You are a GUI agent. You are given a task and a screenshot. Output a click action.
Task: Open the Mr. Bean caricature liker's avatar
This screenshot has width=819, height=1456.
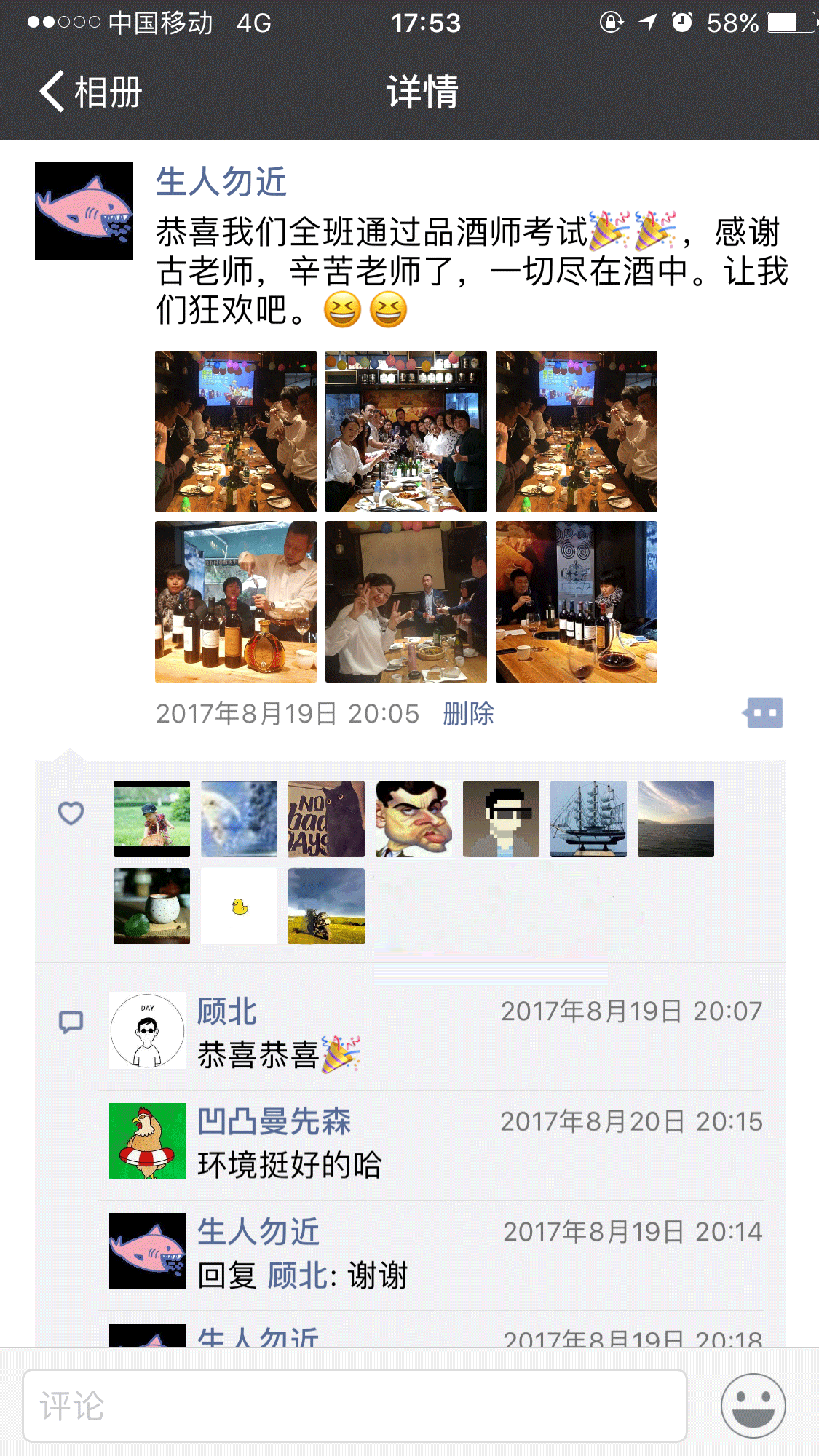point(414,819)
